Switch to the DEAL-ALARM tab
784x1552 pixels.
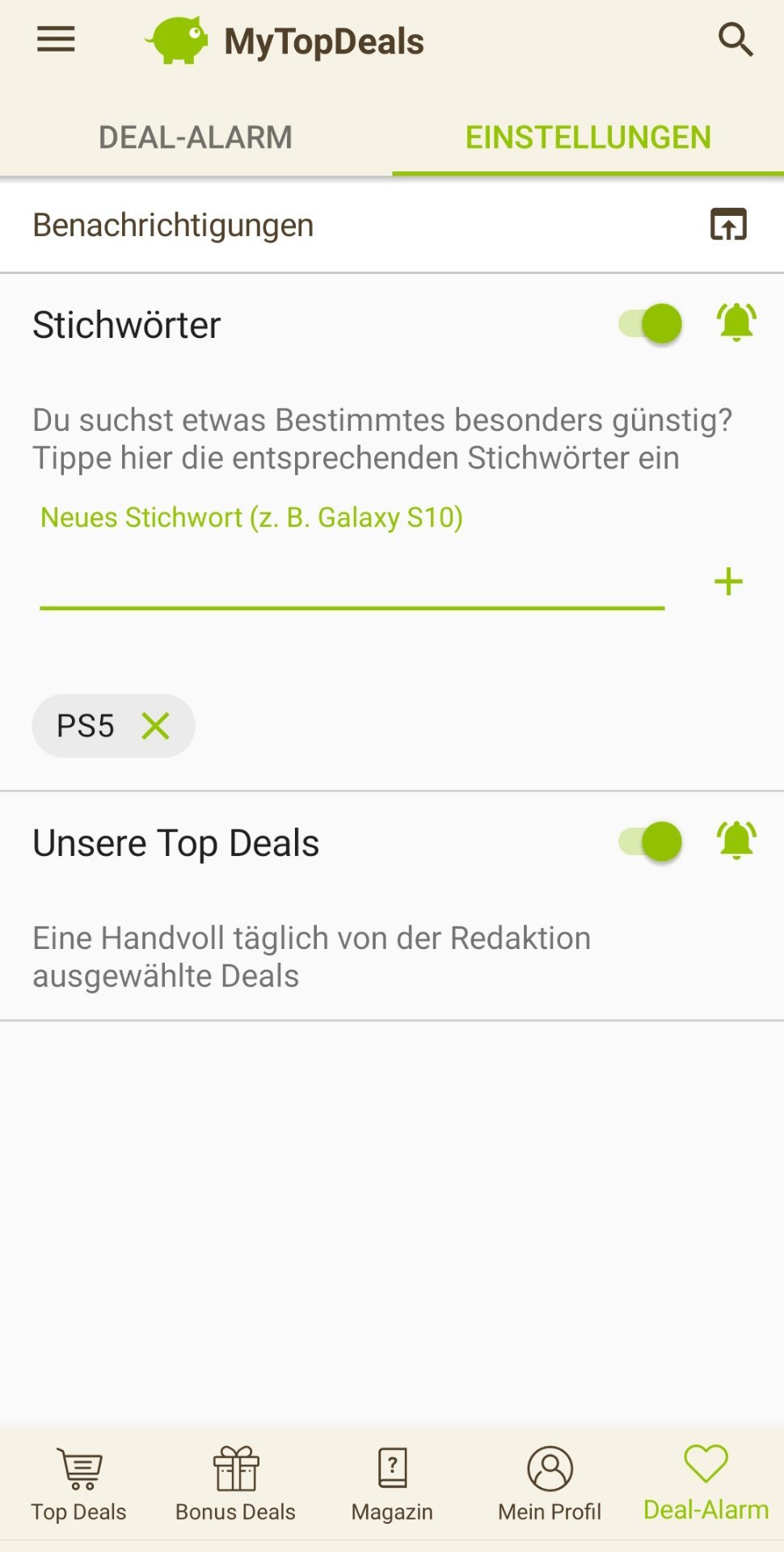[196, 137]
